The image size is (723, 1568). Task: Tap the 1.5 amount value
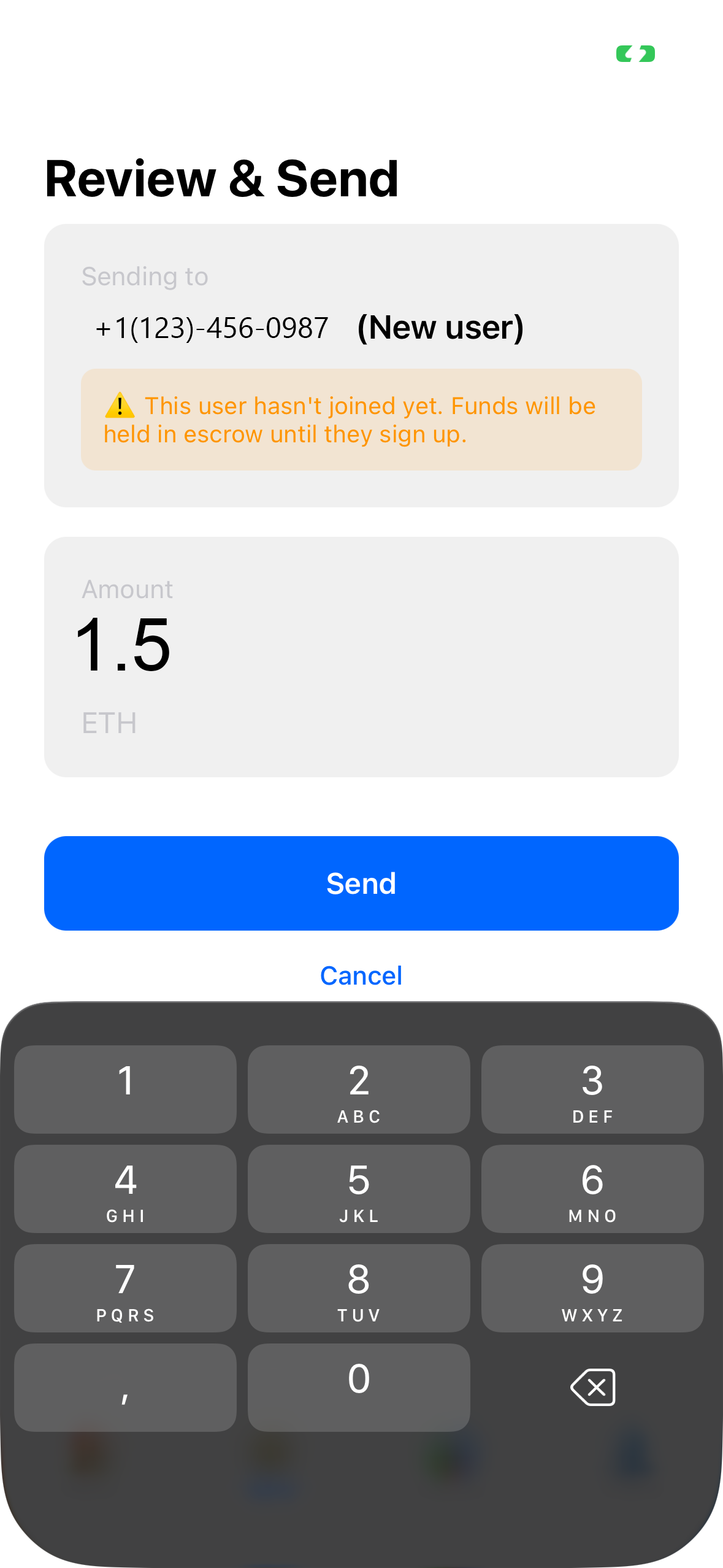tap(124, 645)
